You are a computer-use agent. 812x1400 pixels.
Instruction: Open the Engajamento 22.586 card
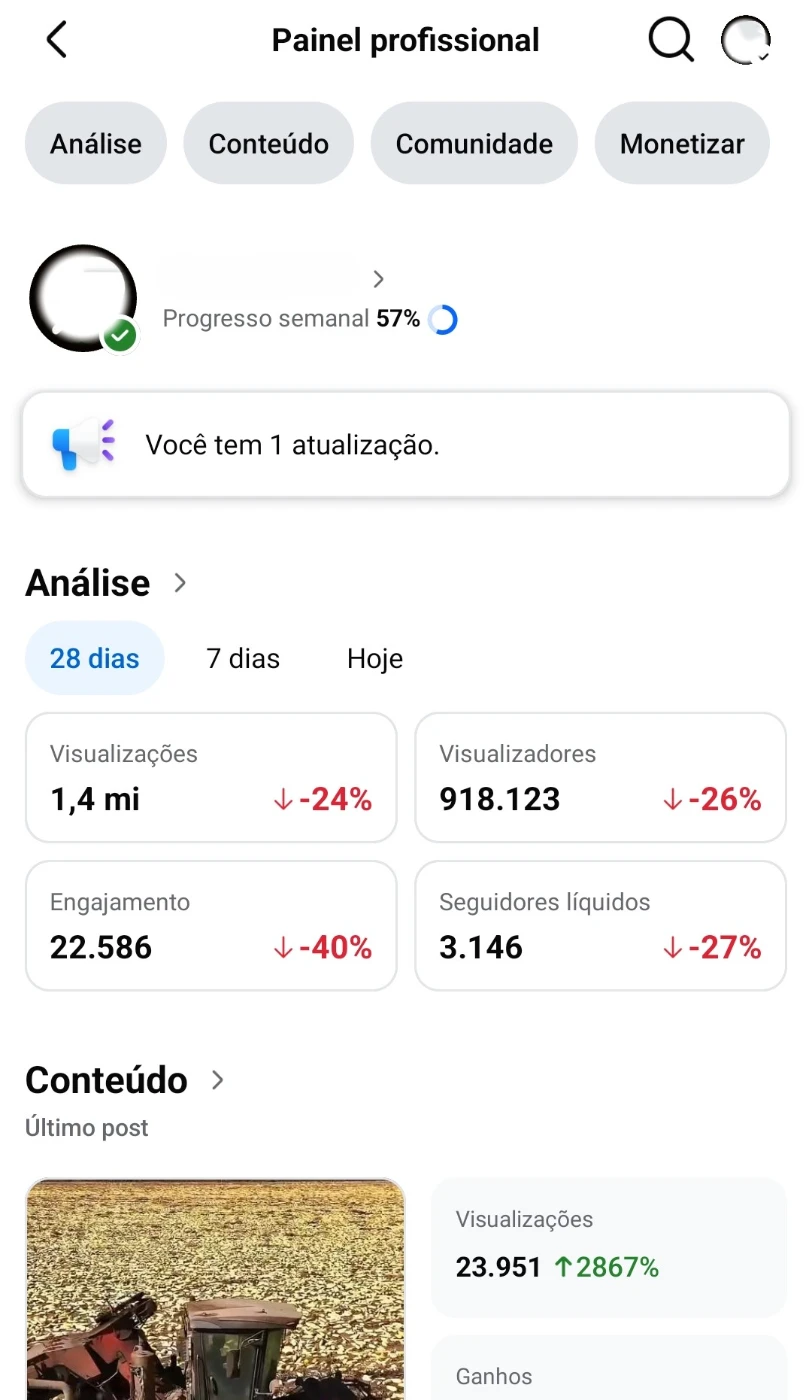pos(211,926)
